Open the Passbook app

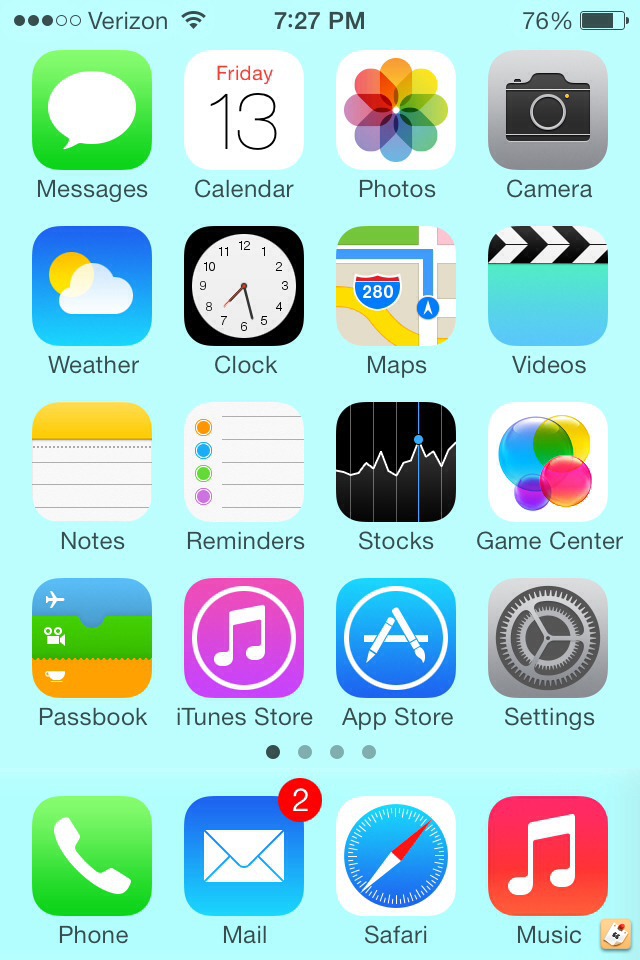92,638
